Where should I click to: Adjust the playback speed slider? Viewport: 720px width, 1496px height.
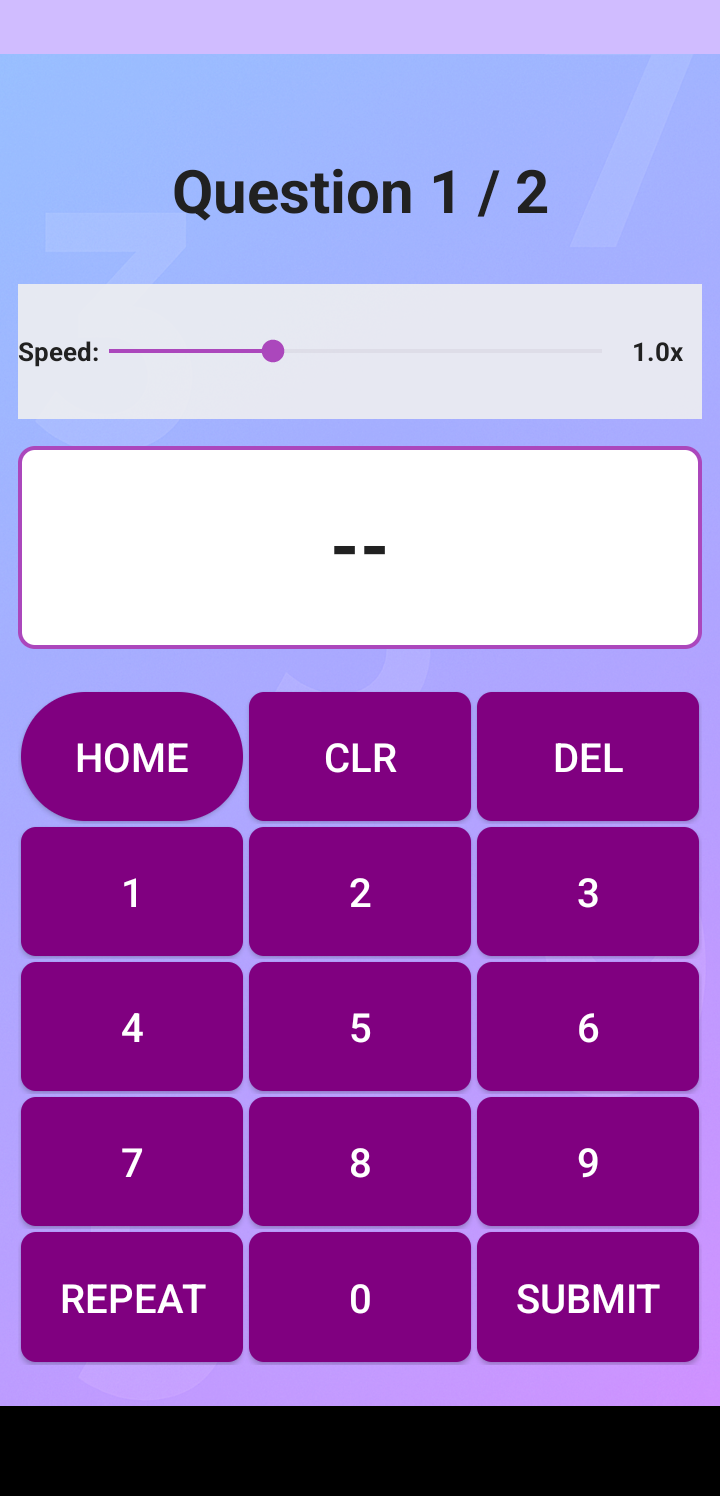[x=273, y=351]
